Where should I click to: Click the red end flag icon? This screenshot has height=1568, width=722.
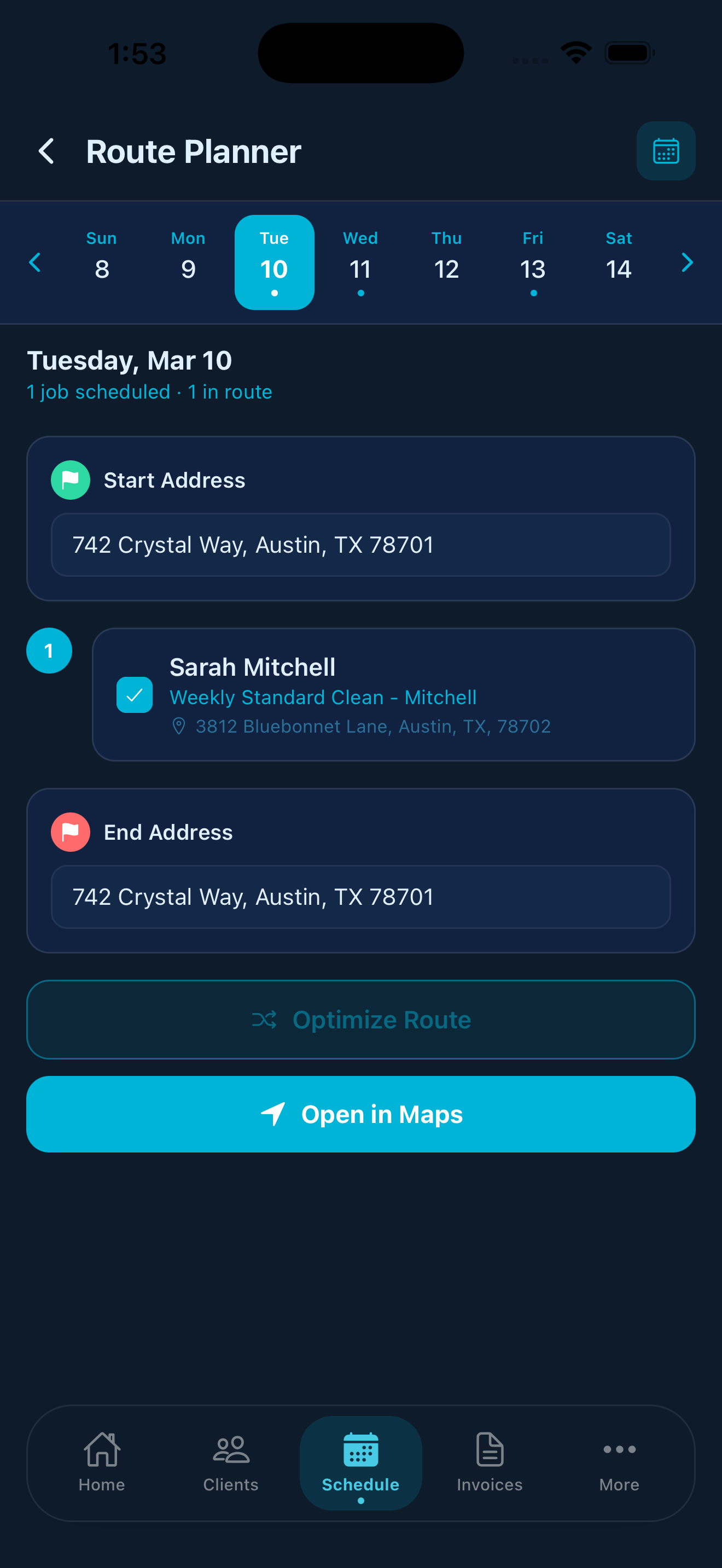coord(70,832)
